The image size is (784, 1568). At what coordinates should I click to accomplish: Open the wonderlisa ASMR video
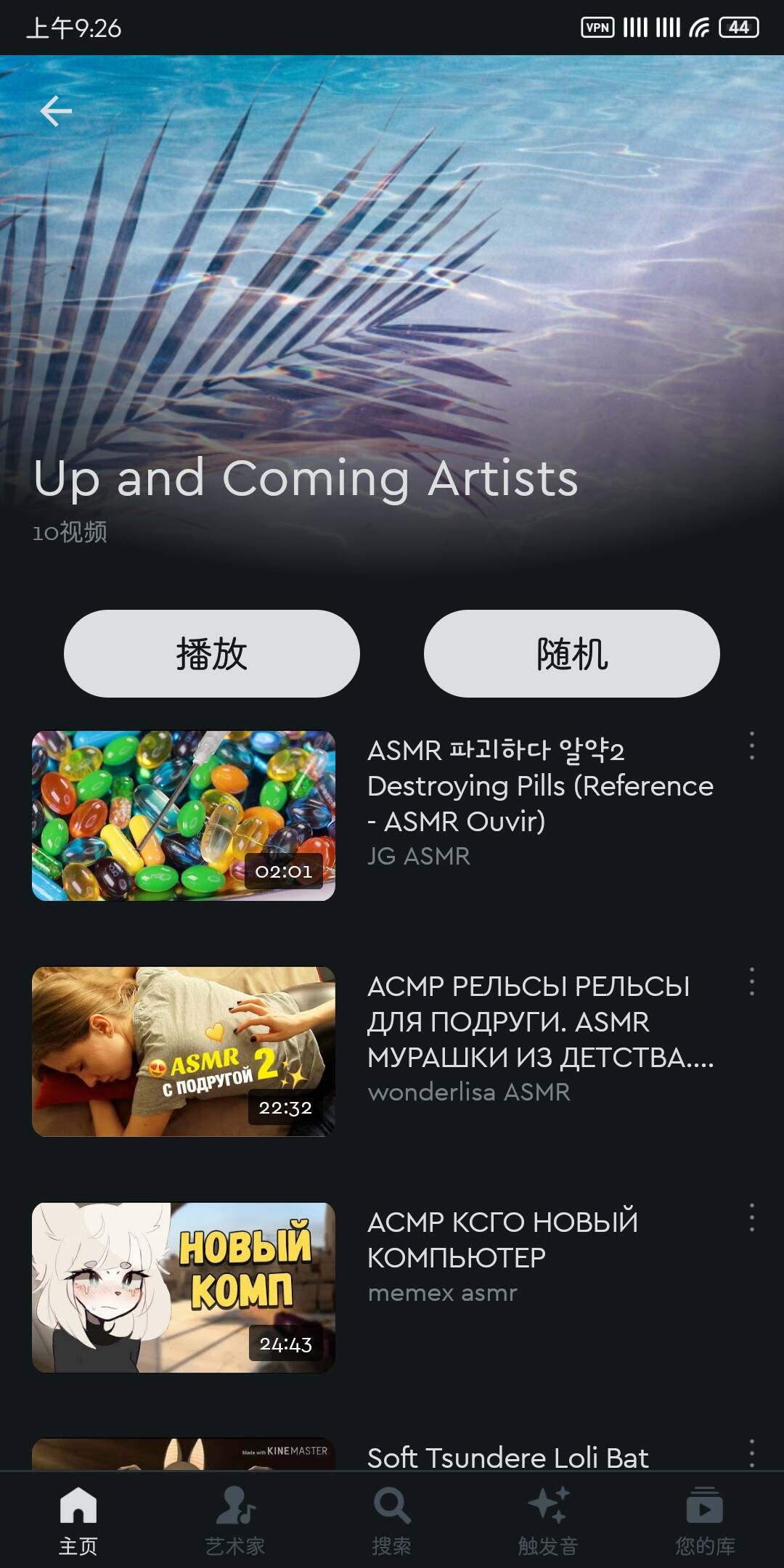click(x=183, y=1051)
